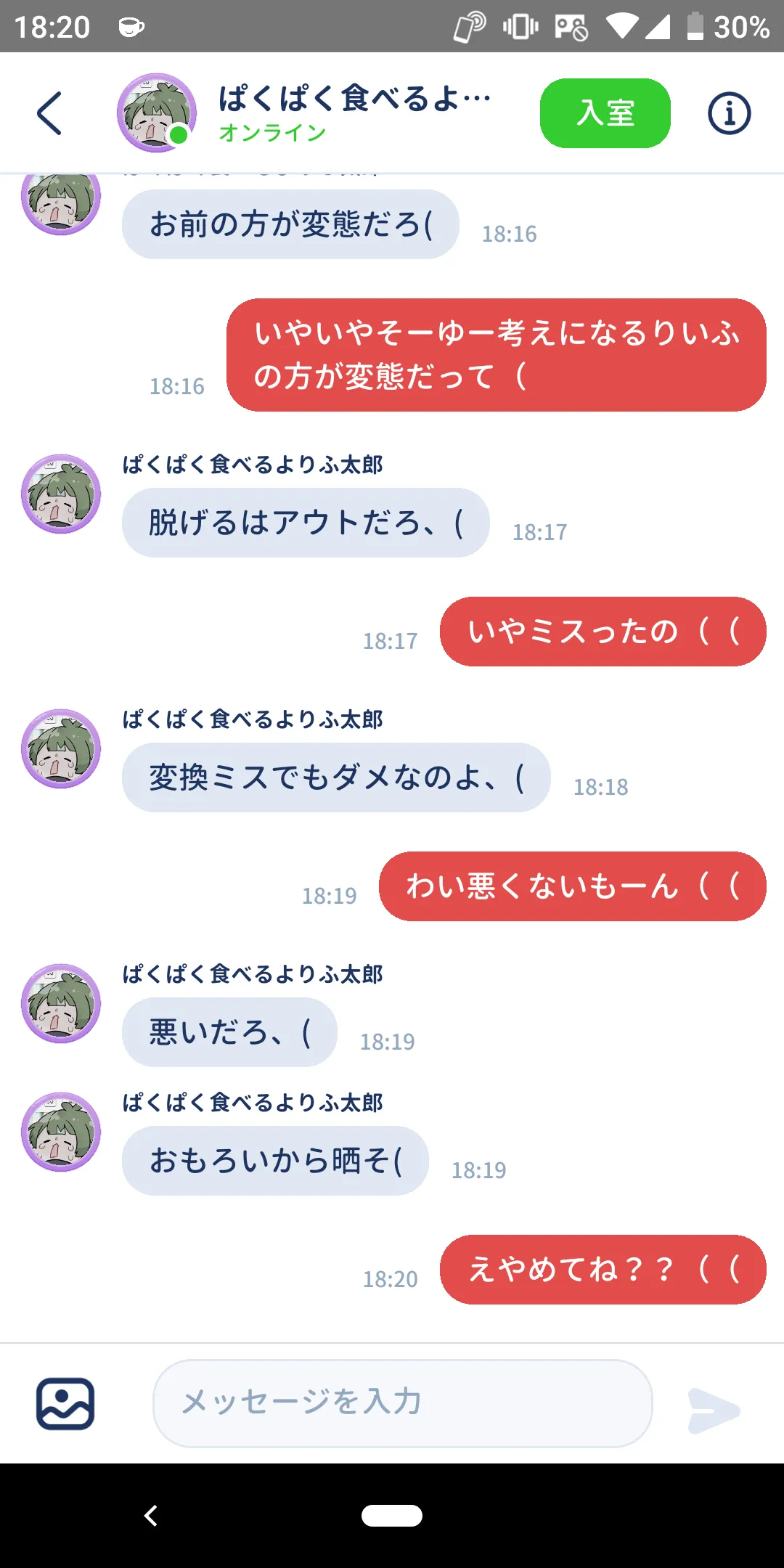Image resolution: width=784 pixels, height=1568 pixels.
Task: Go home via the navigation pill
Action: (392, 1516)
